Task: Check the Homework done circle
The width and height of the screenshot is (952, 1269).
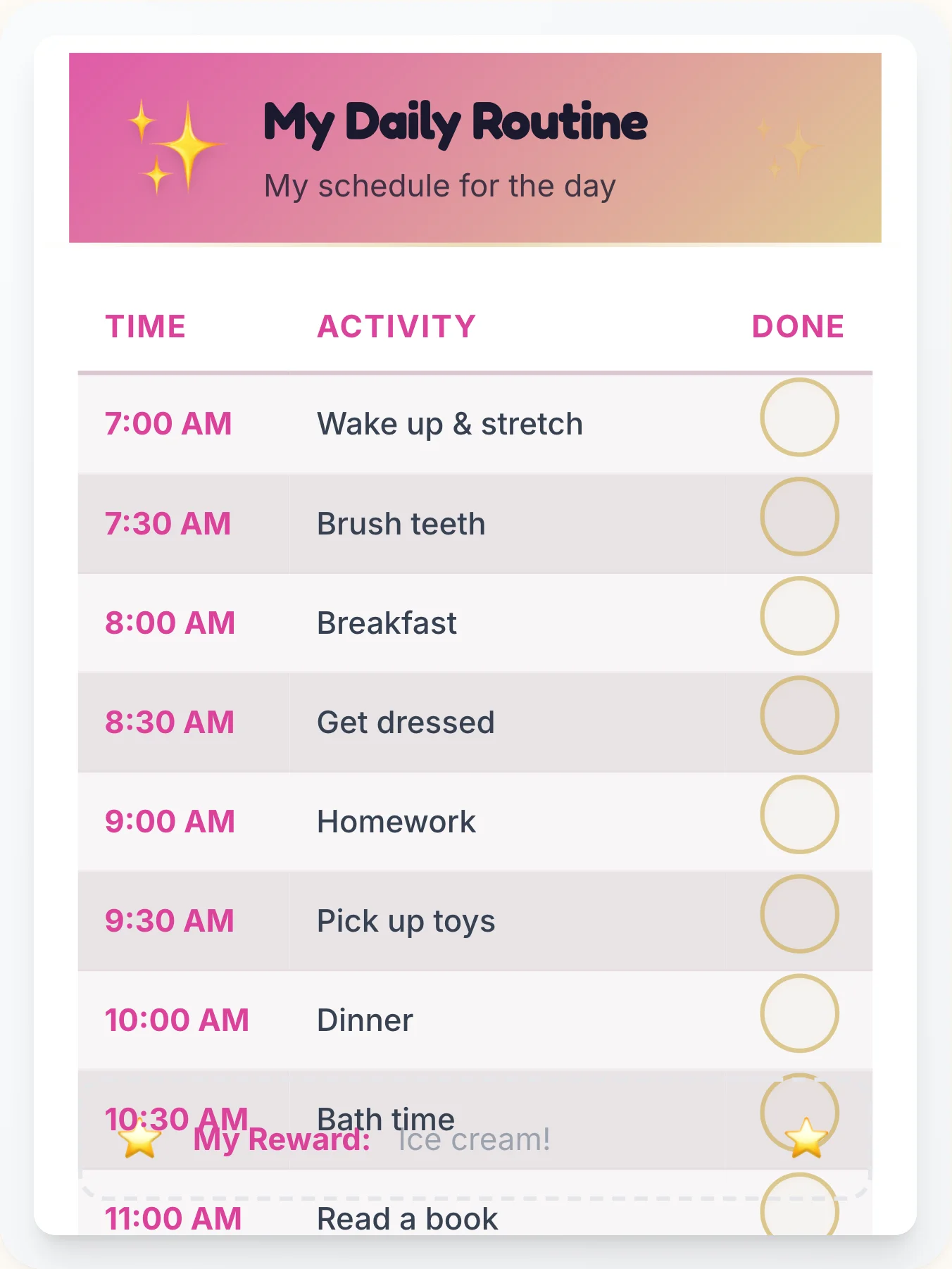Action: click(799, 814)
